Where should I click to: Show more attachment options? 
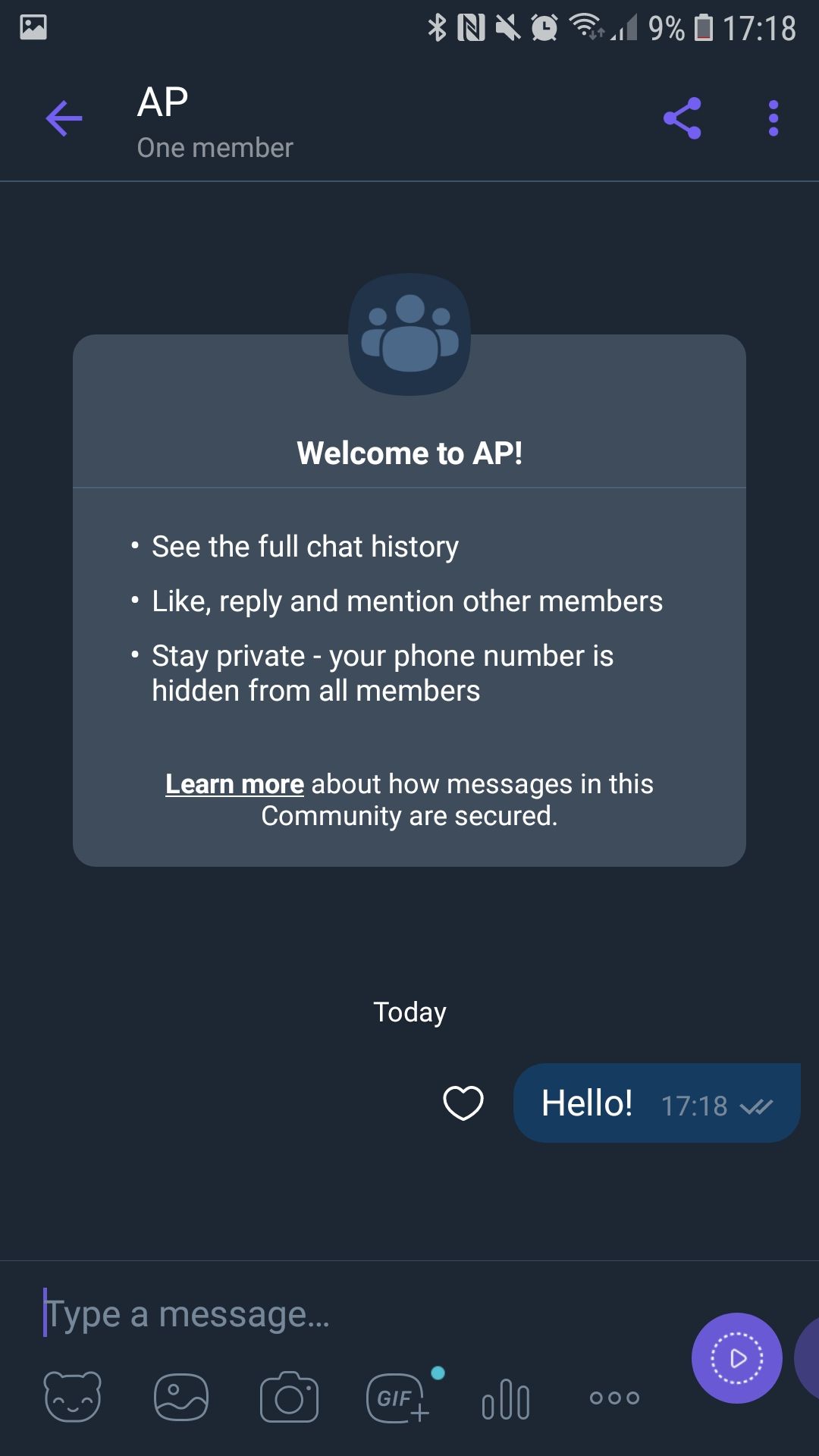(614, 1397)
